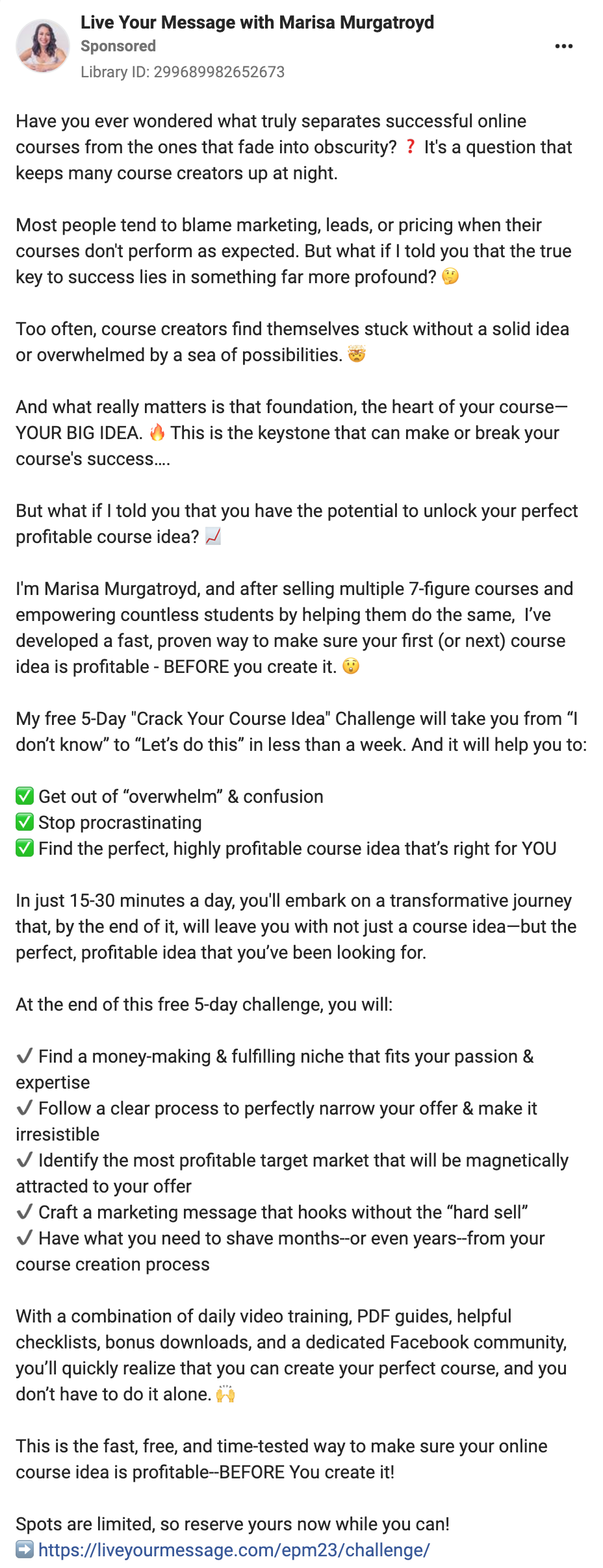Open the Live Your Message page name
Viewport: 603px width, 1568px height.
coord(257,22)
